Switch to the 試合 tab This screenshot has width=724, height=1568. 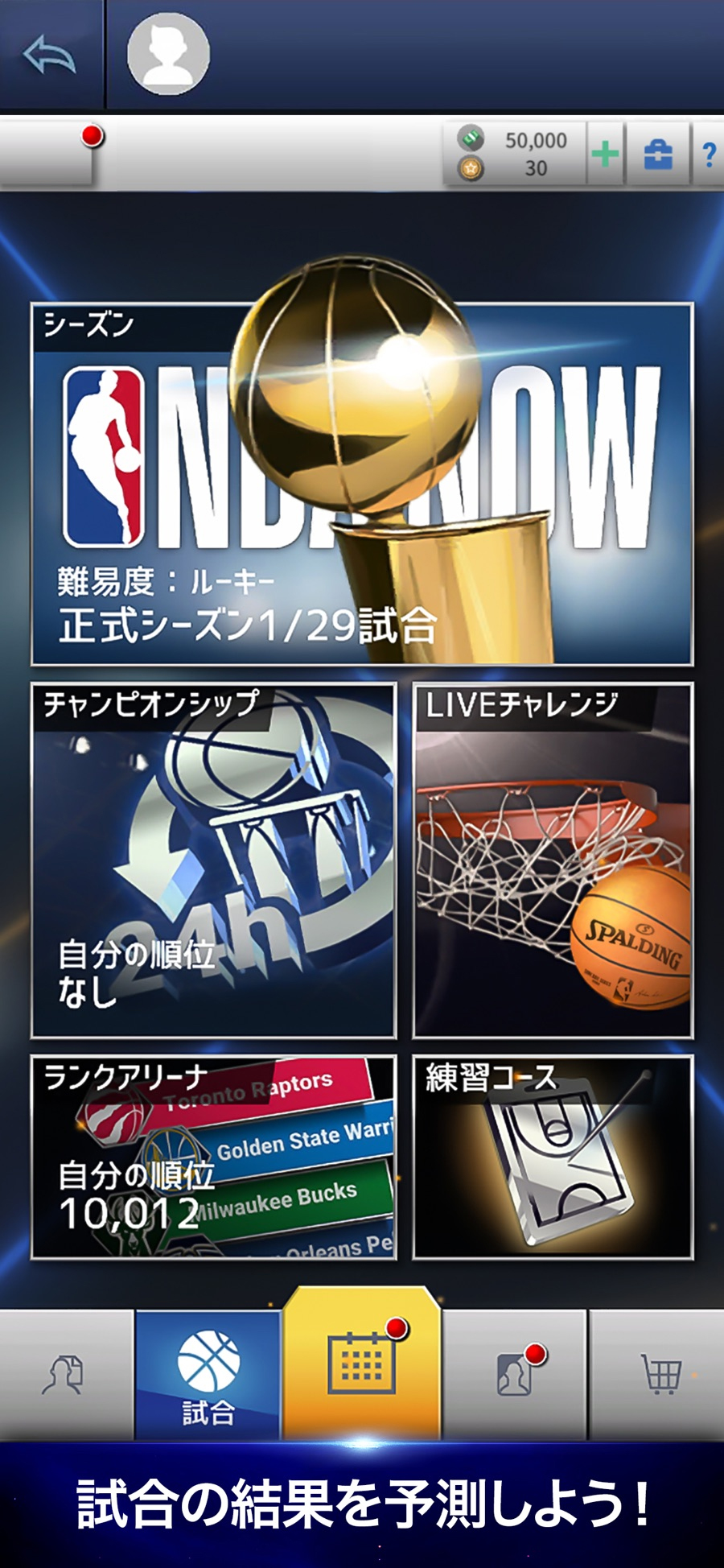208,1375
